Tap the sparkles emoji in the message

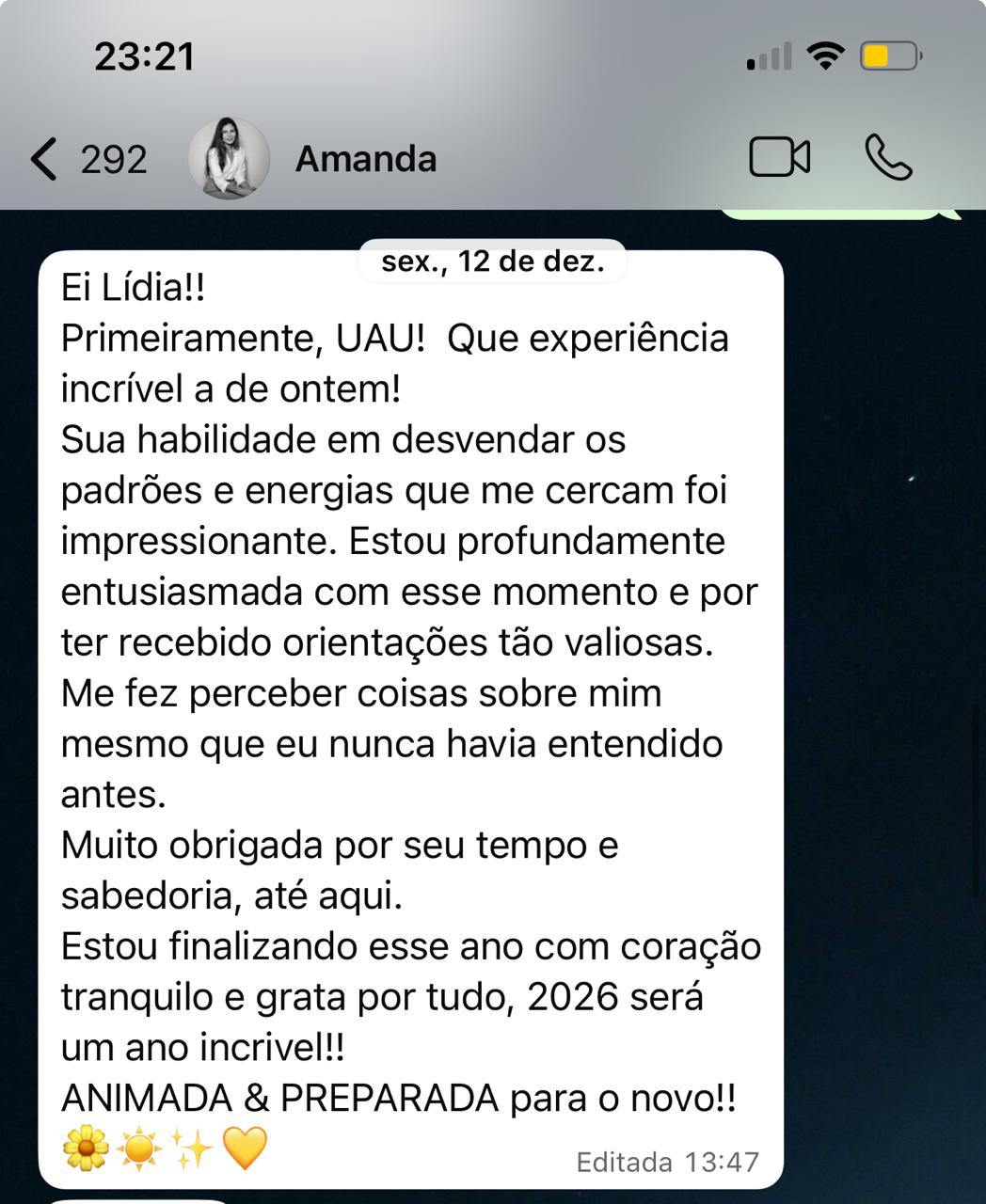[x=187, y=1144]
